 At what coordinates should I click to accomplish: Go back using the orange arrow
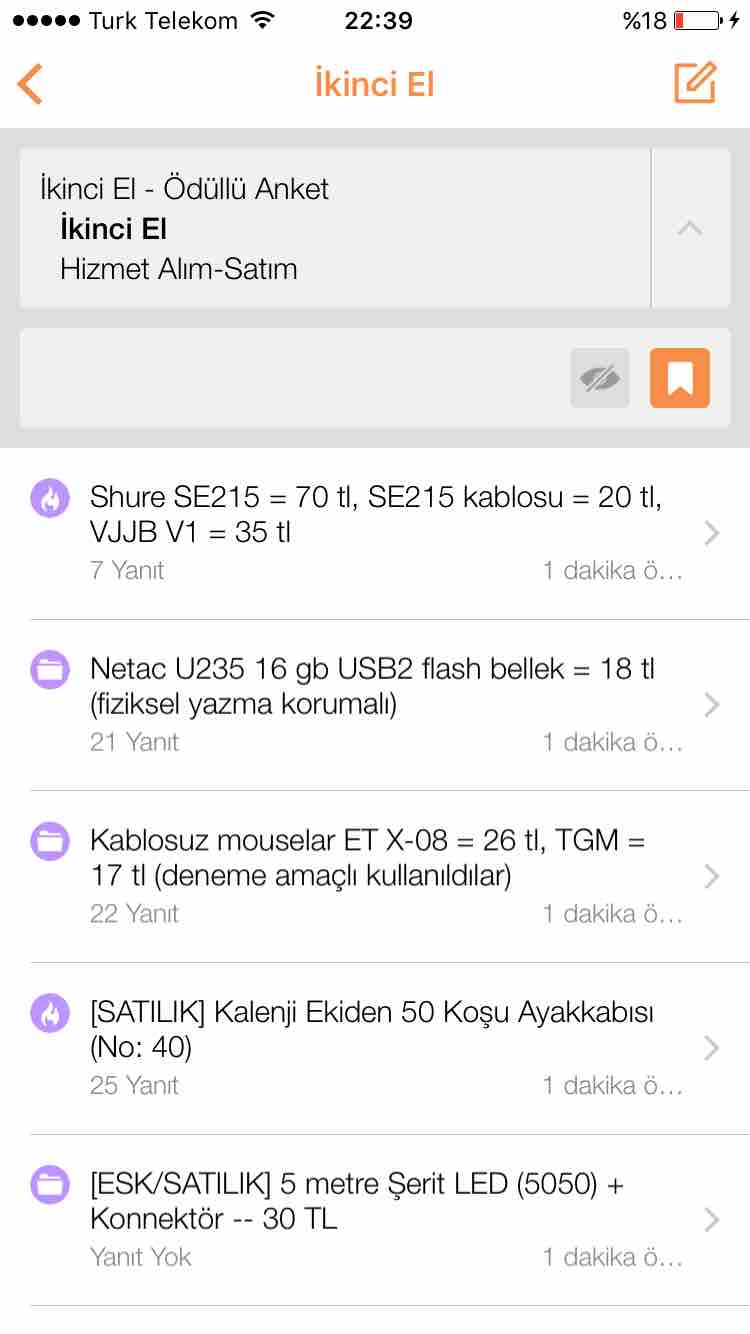coord(30,84)
